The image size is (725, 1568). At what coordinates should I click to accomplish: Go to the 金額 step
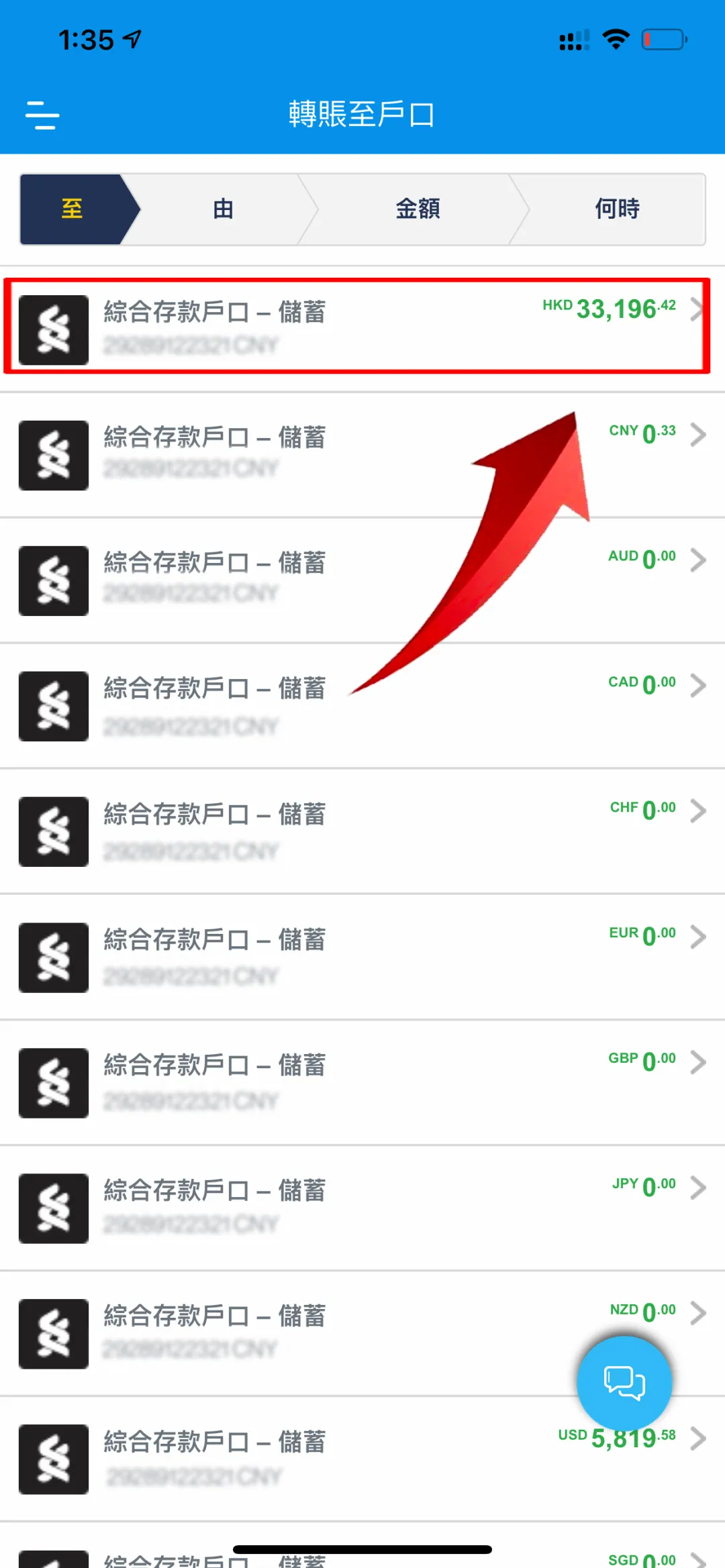click(x=418, y=209)
